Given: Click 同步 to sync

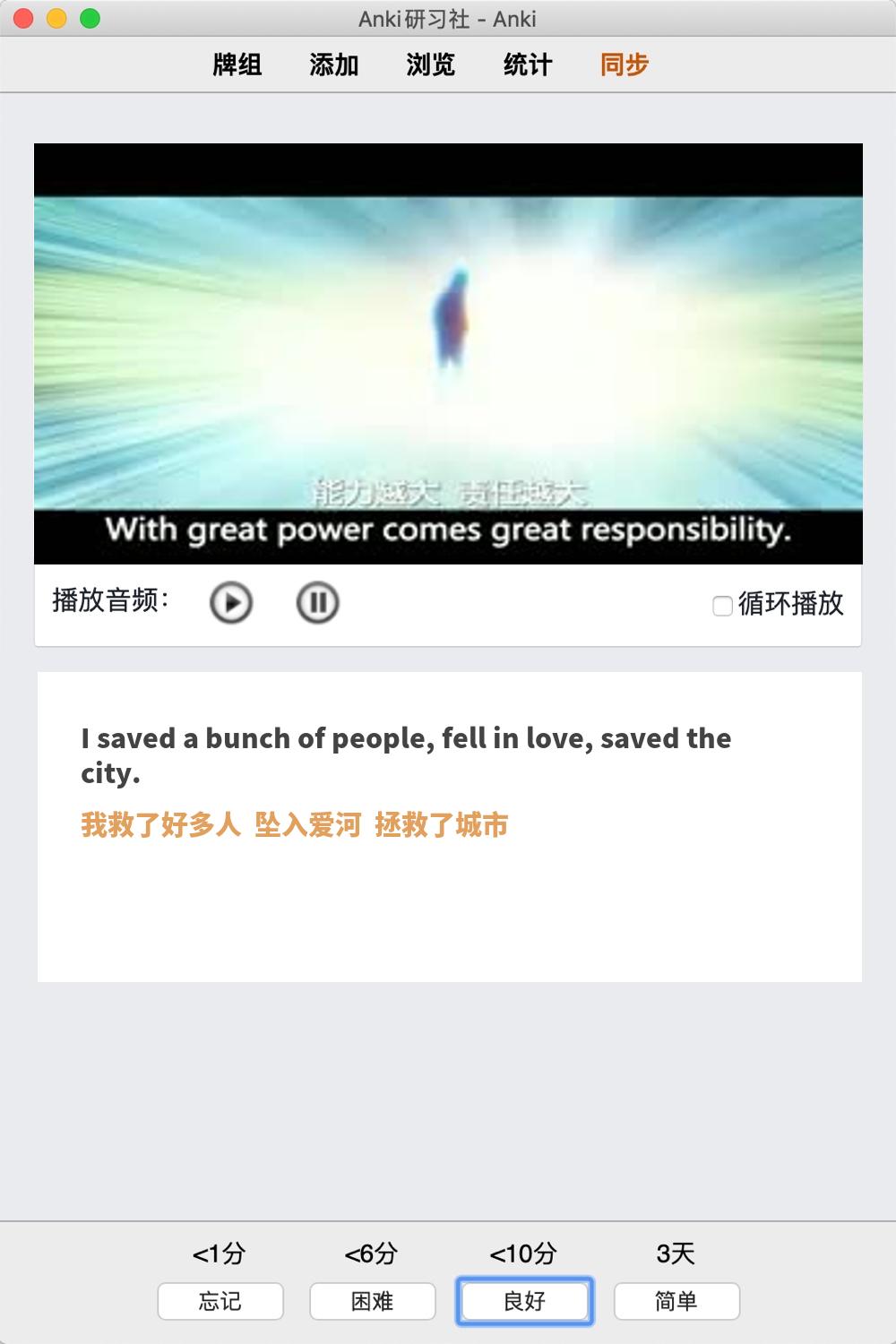Looking at the screenshot, I should click(x=625, y=65).
